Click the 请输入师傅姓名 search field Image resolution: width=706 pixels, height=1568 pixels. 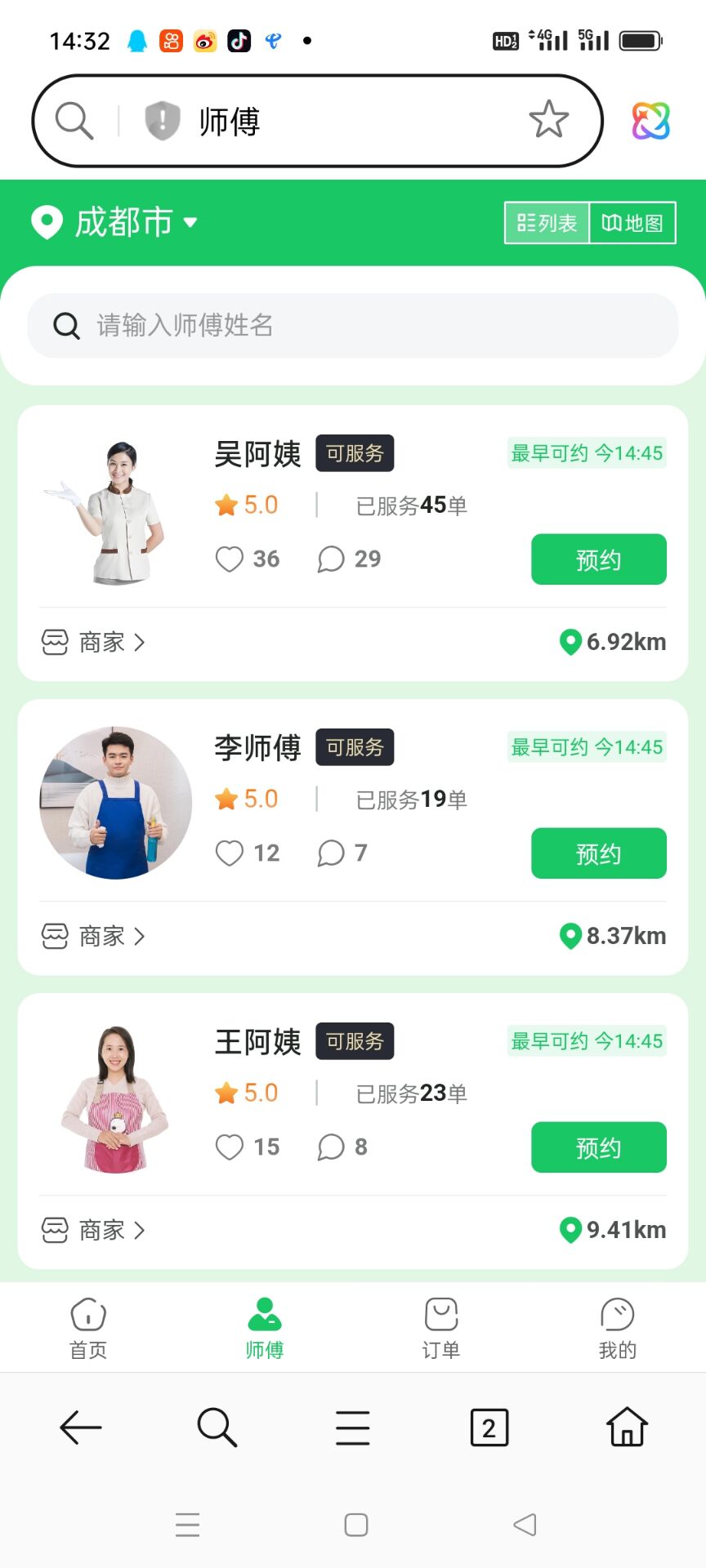pyautogui.click(x=353, y=325)
